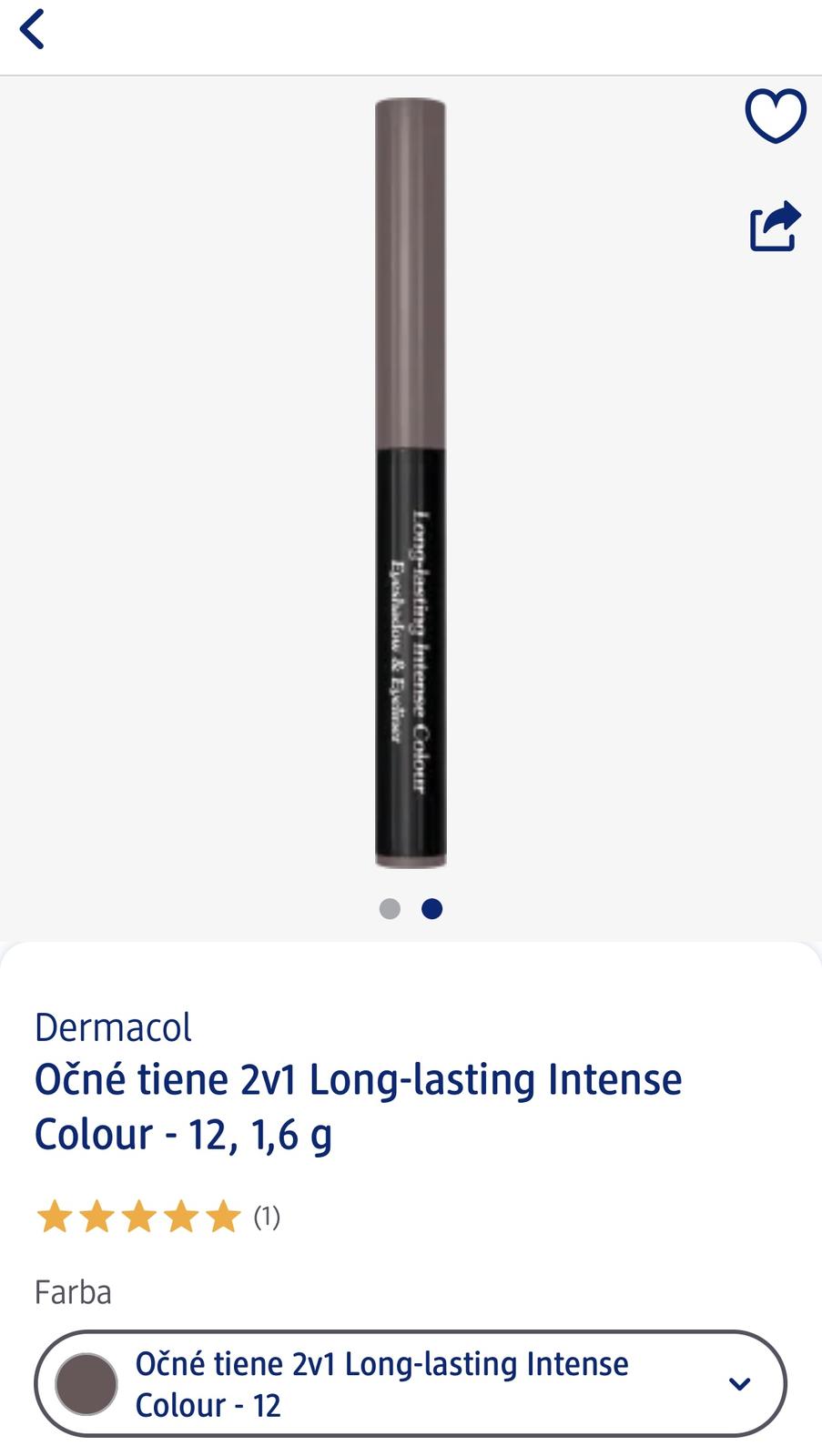Open the Dermacol brand page
The width and height of the screenshot is (822, 1456).
[113, 1027]
